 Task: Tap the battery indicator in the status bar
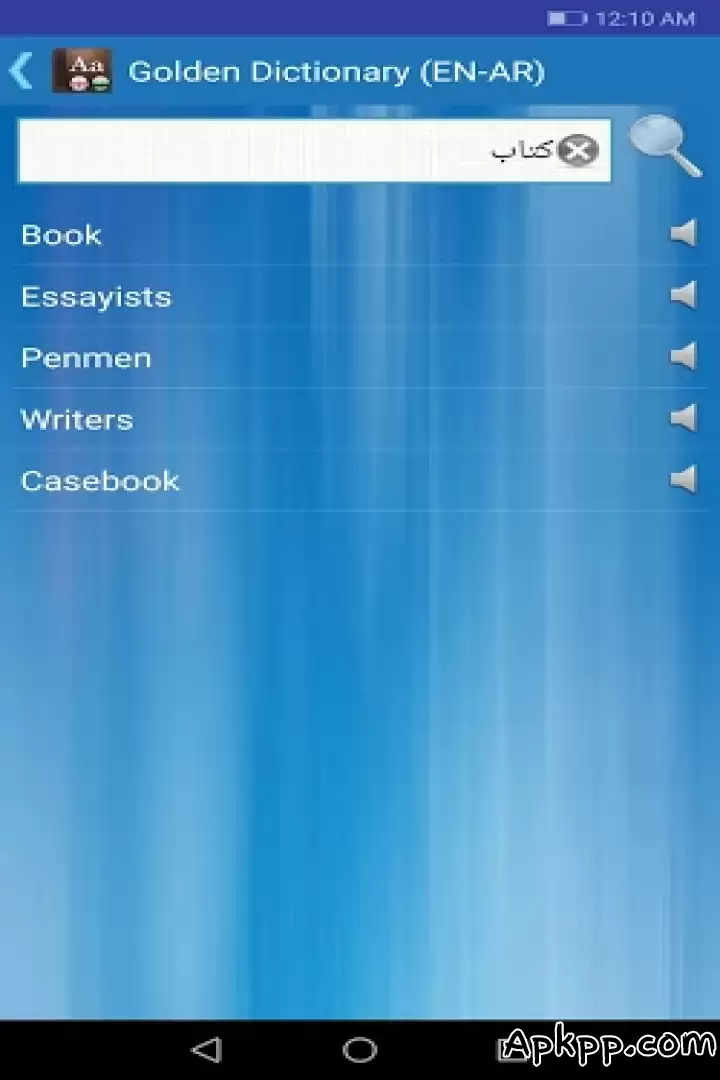570,17
